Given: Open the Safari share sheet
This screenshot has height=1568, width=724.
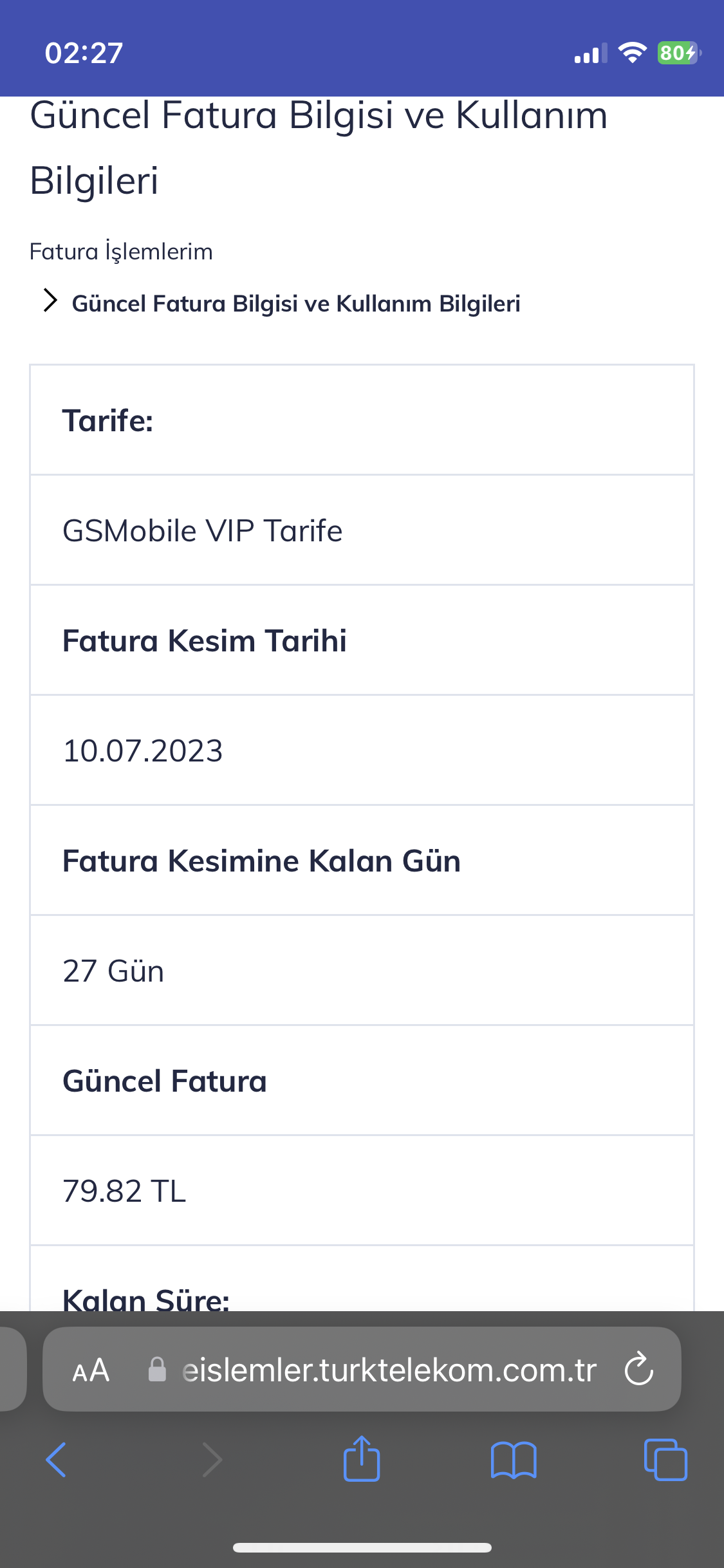Looking at the screenshot, I should click(x=362, y=1458).
